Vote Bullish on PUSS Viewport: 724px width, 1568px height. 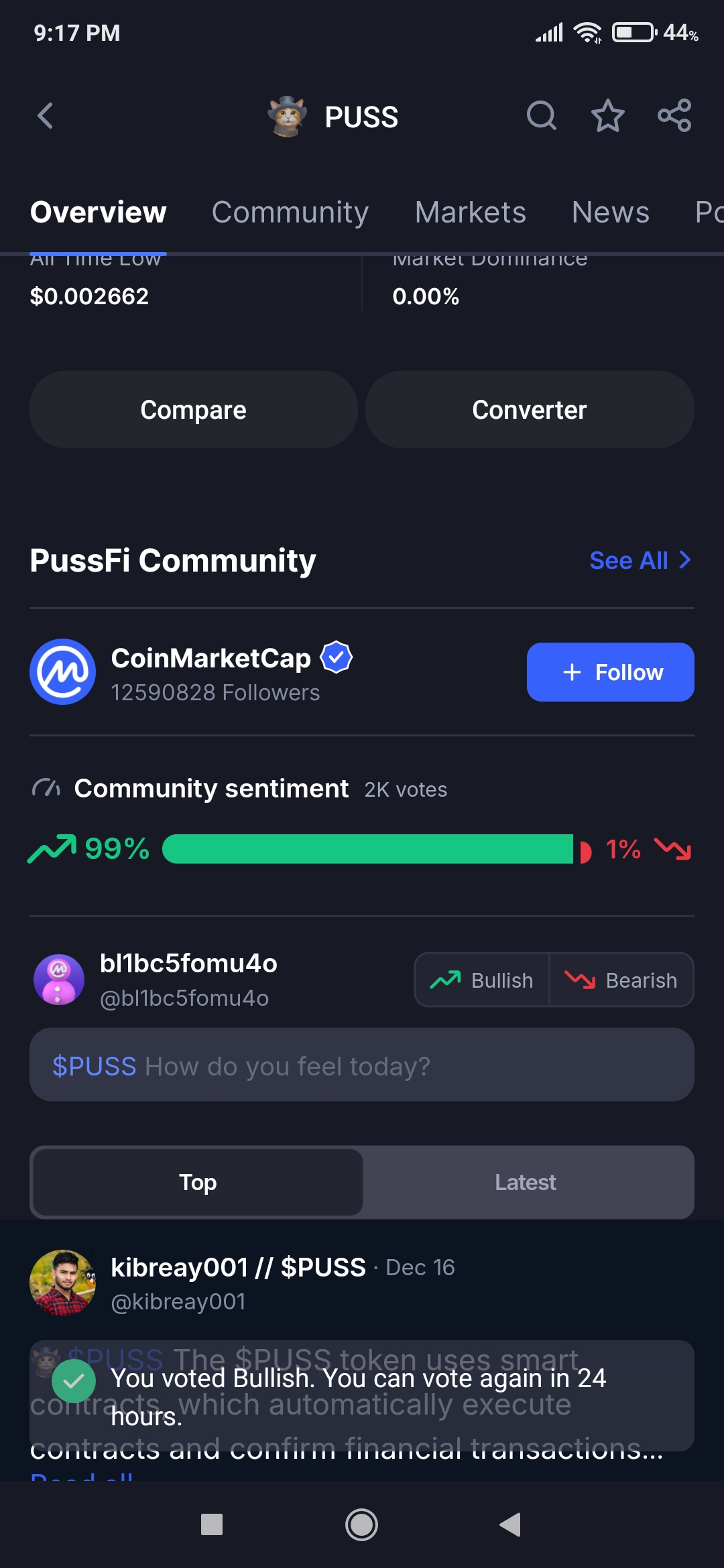point(482,980)
